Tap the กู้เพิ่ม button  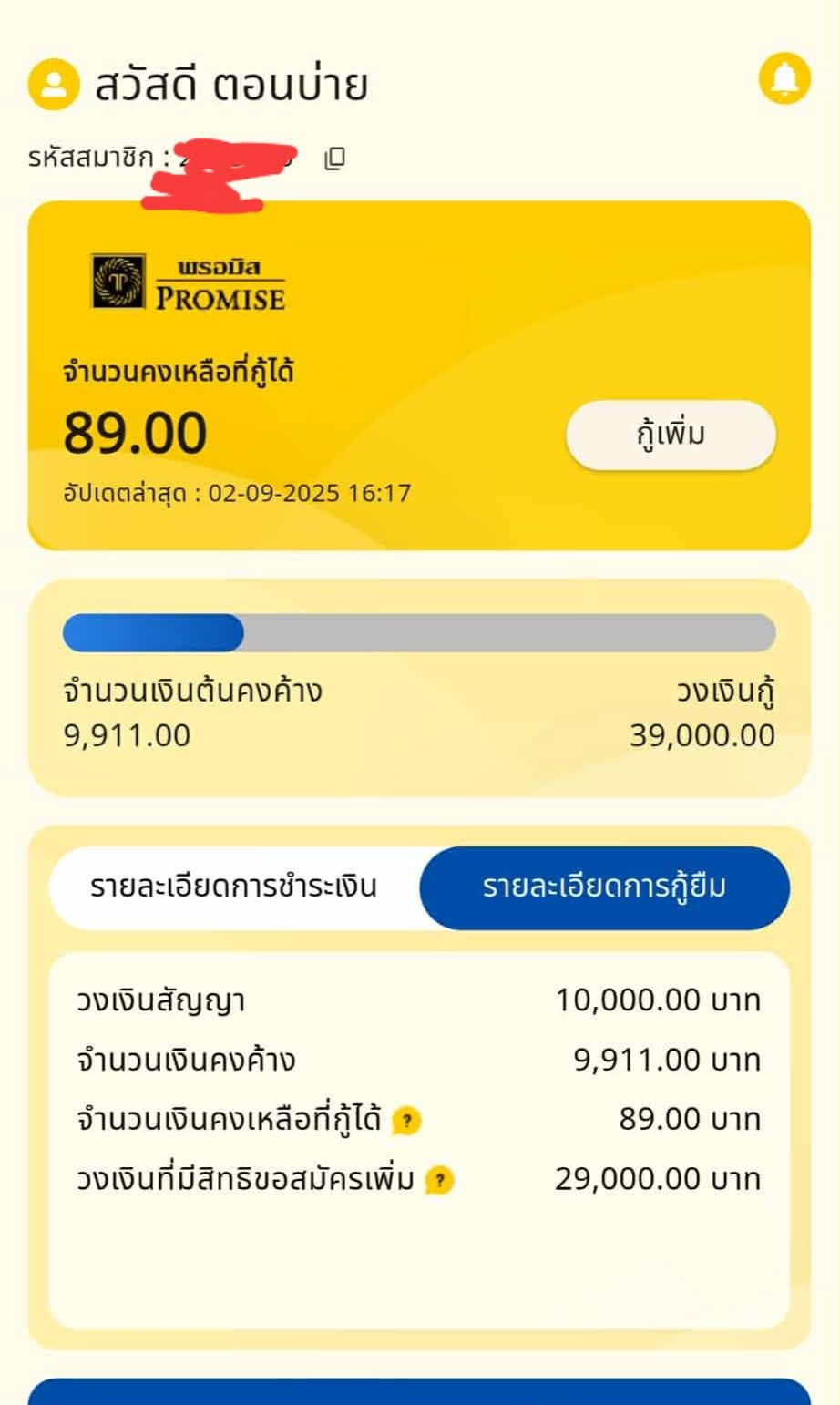(671, 435)
